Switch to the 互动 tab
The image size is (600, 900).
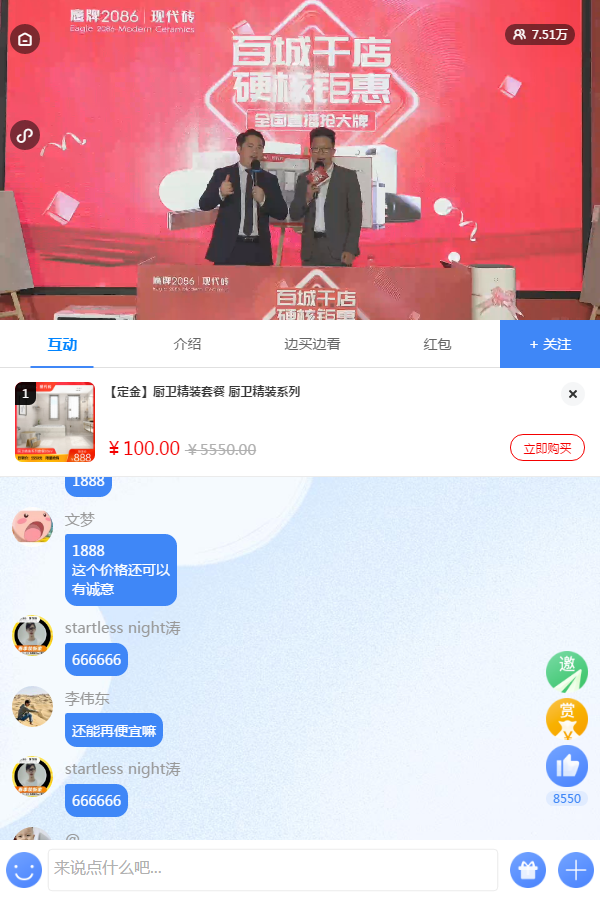(x=62, y=344)
